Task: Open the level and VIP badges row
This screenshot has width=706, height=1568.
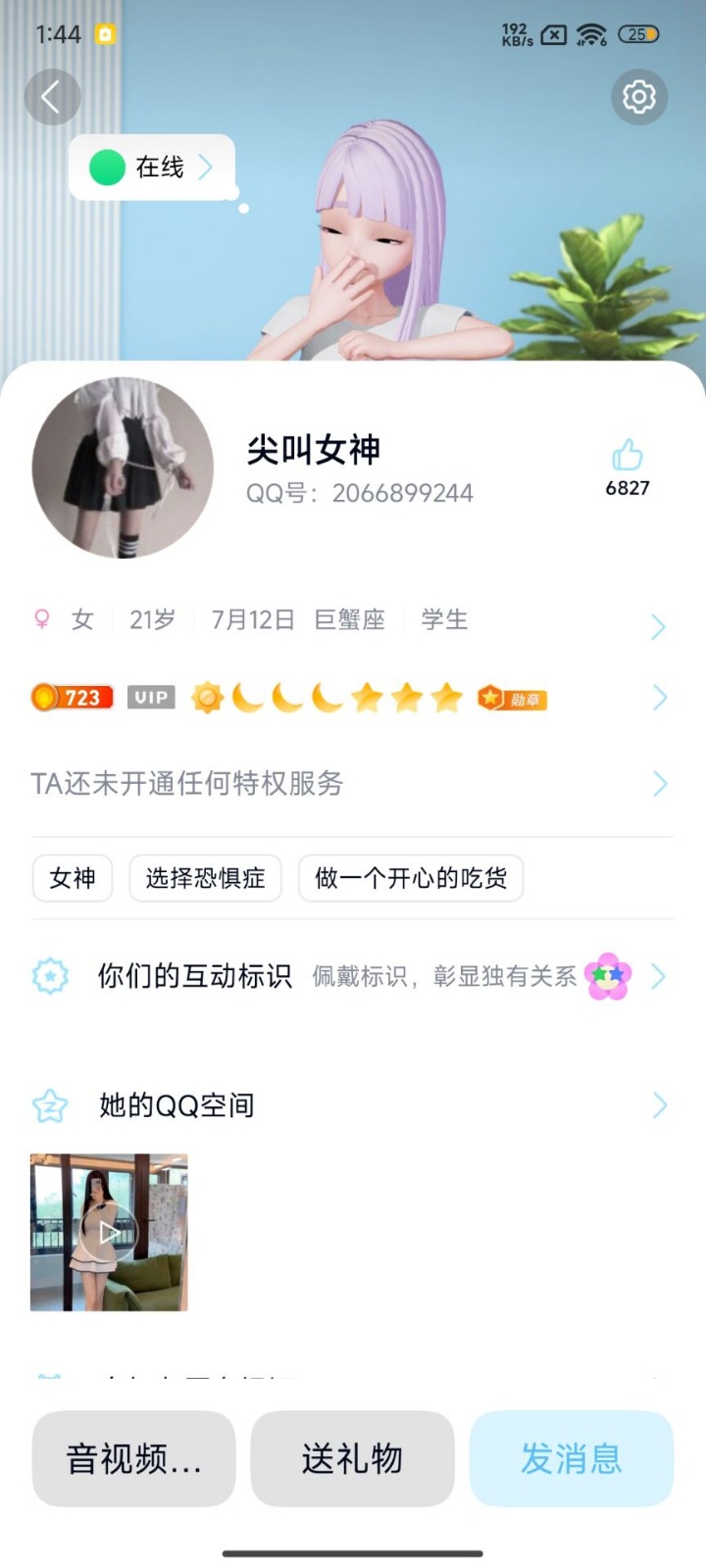Action: tap(350, 698)
